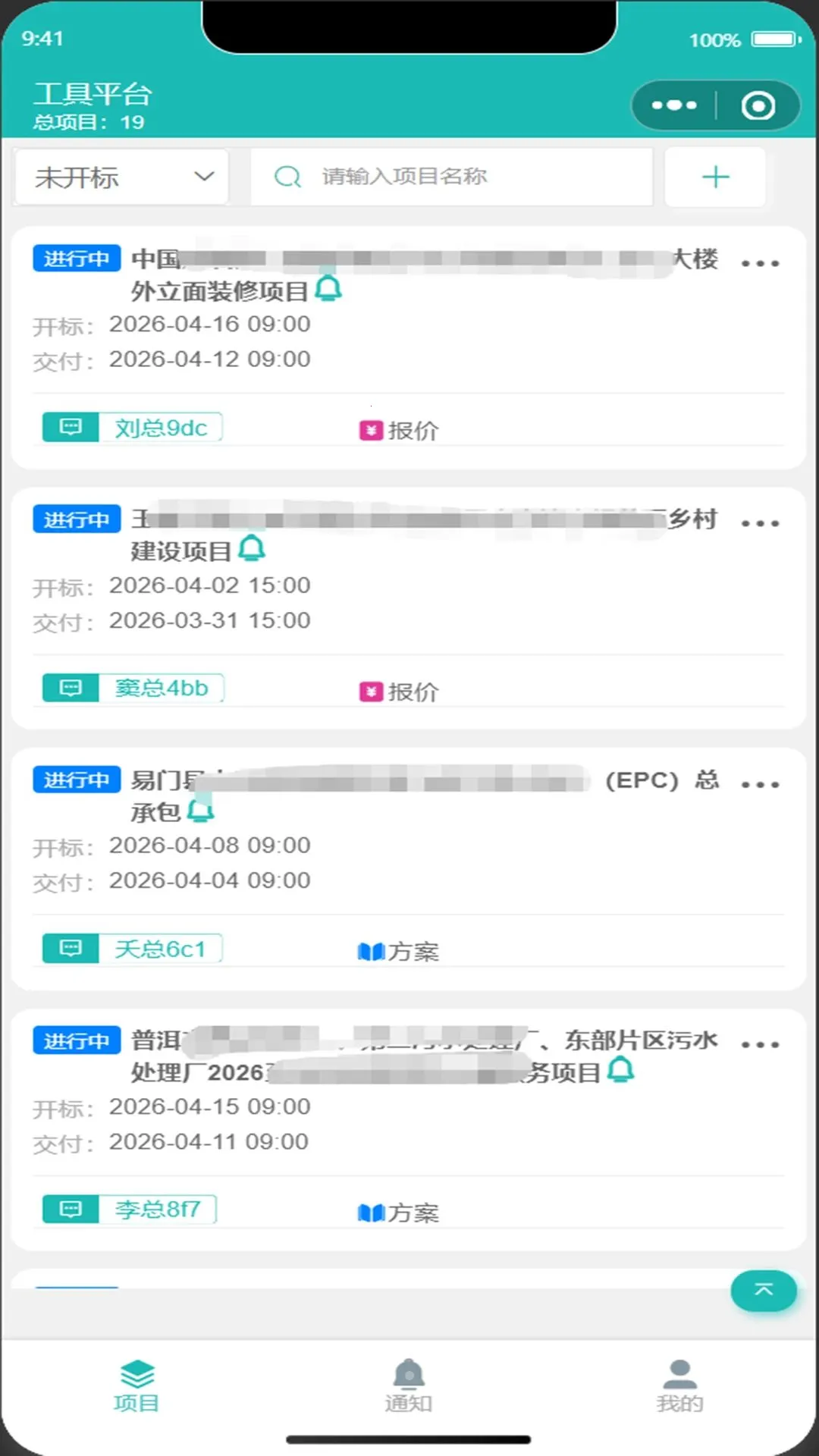The image size is (819, 1456).
Task: Open the 未开标 status dropdown
Action: click(121, 177)
